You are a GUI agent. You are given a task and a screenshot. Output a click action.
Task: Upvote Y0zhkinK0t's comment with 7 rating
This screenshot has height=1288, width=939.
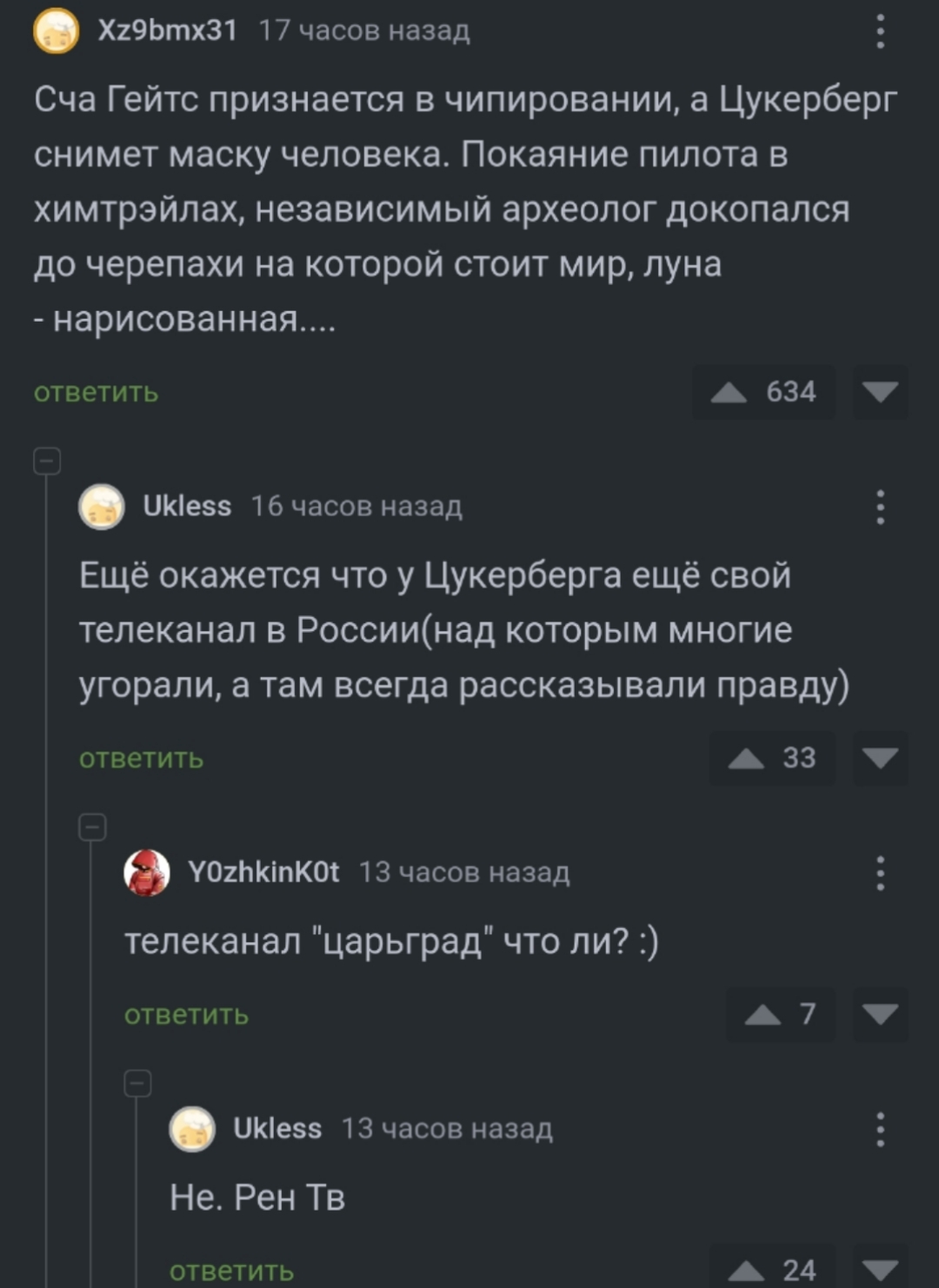click(763, 1014)
